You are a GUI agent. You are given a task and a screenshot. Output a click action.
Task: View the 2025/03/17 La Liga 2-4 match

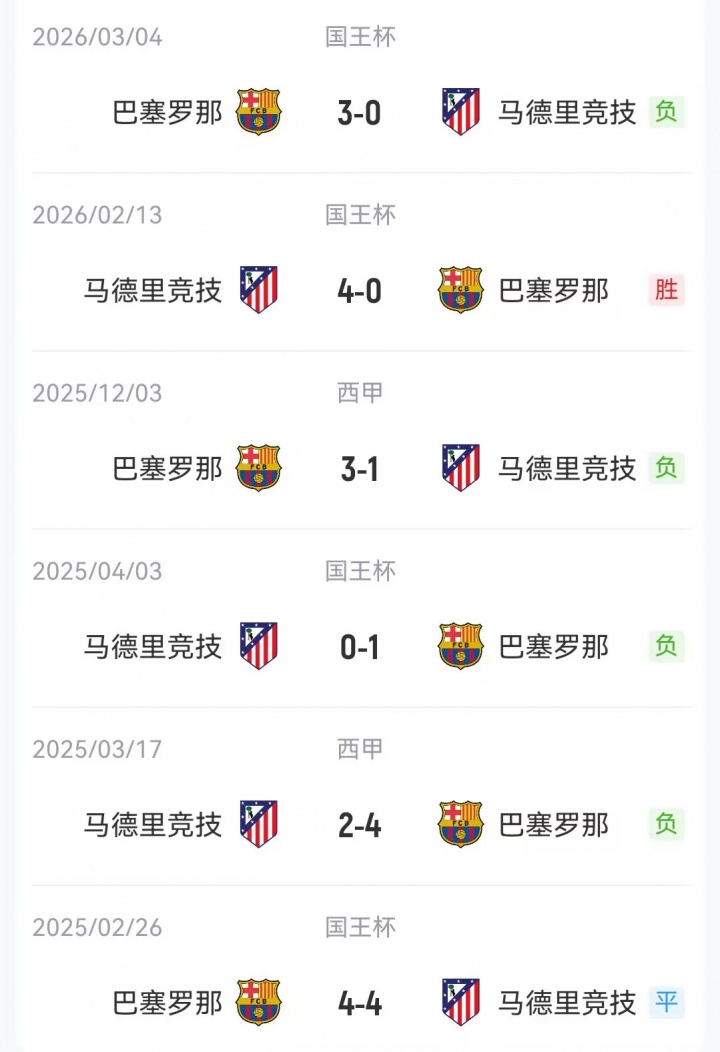(360, 824)
